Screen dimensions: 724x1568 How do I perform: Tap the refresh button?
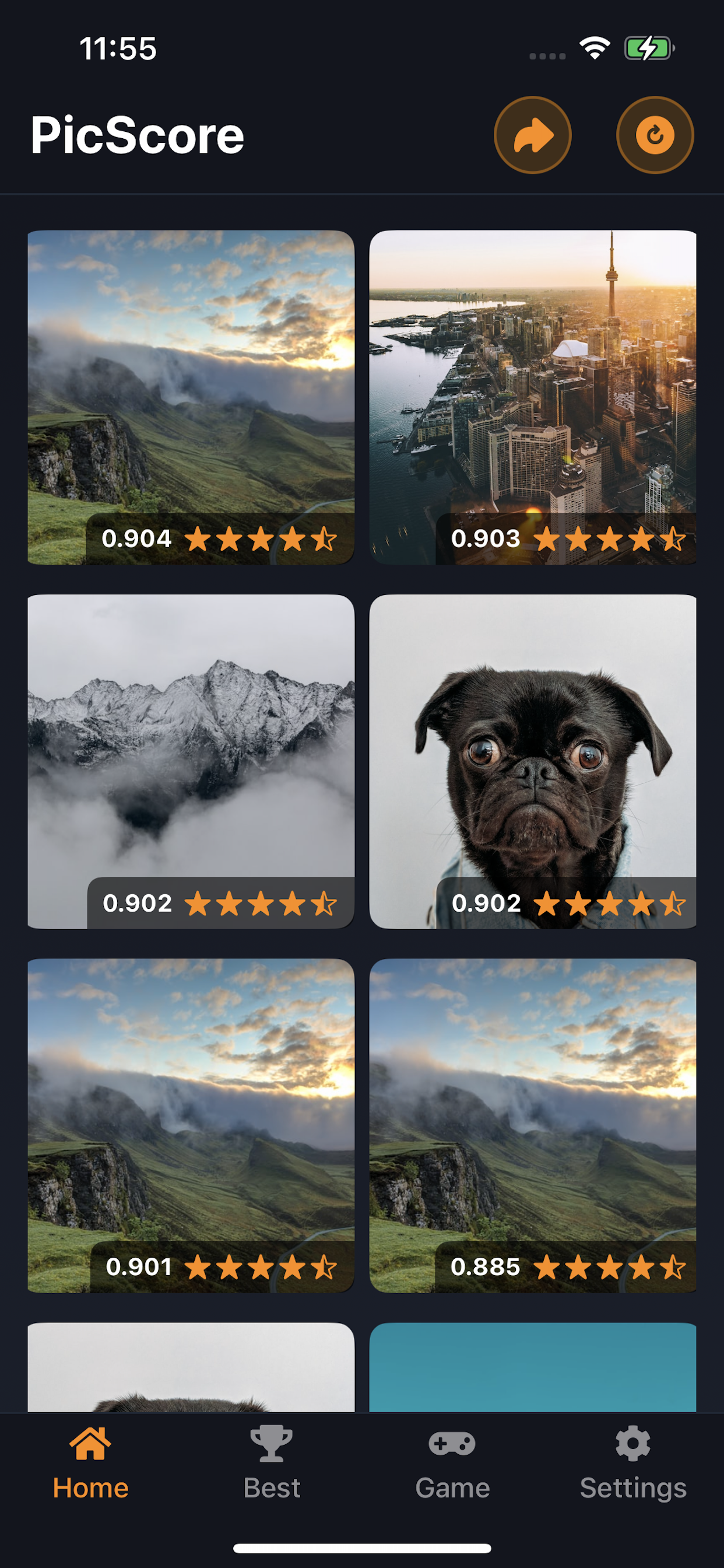[x=655, y=135]
